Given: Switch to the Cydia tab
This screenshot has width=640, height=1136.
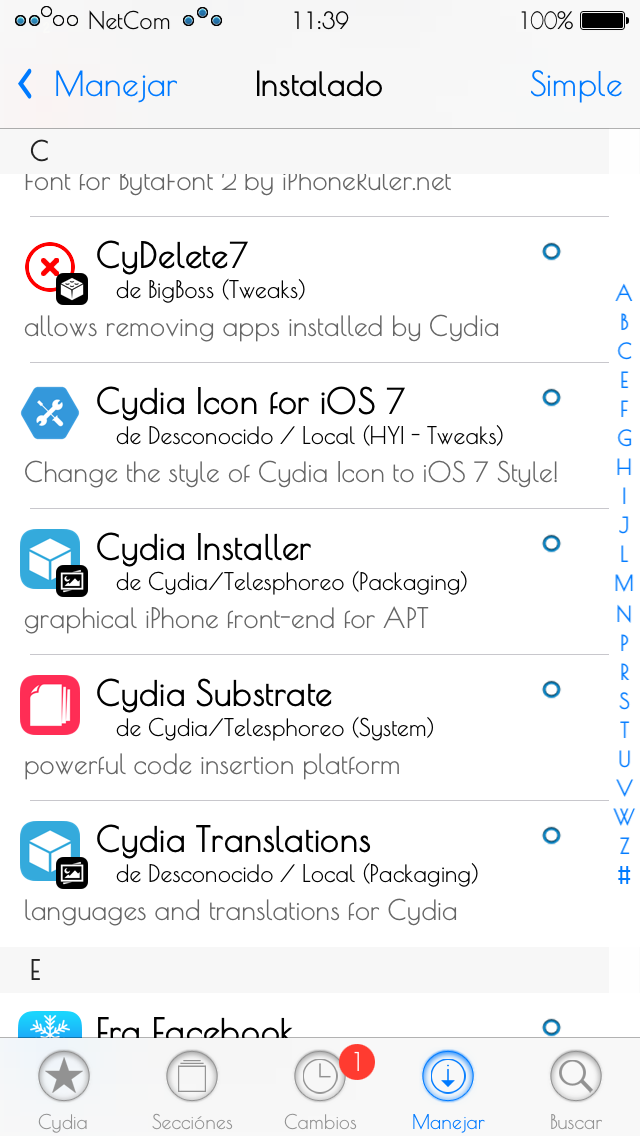Looking at the screenshot, I should pyautogui.click(x=64, y=1089).
